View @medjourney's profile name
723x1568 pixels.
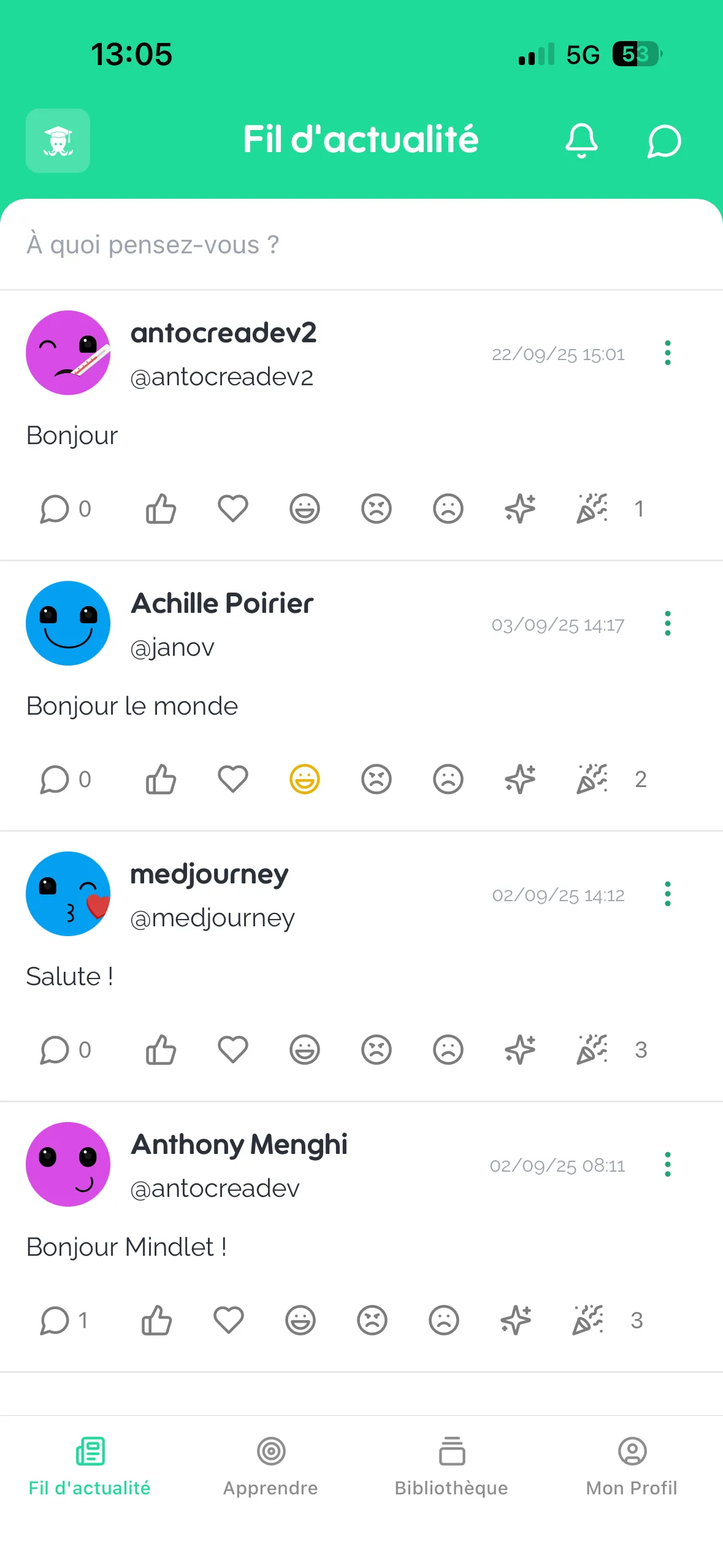tap(209, 874)
